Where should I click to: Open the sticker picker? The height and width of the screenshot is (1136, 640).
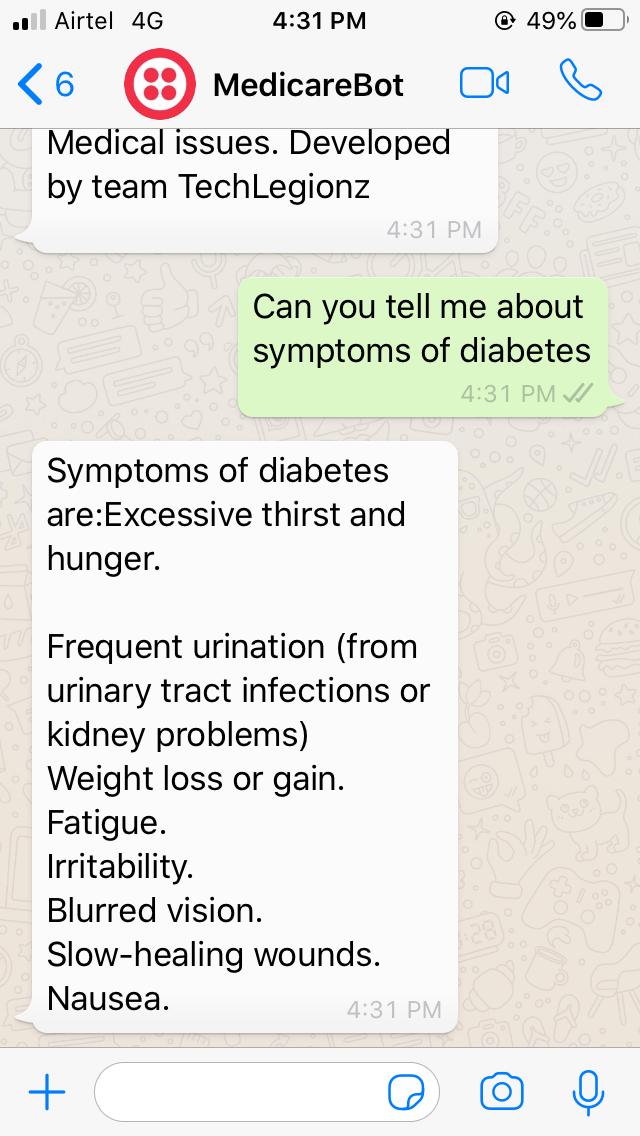tap(406, 1092)
